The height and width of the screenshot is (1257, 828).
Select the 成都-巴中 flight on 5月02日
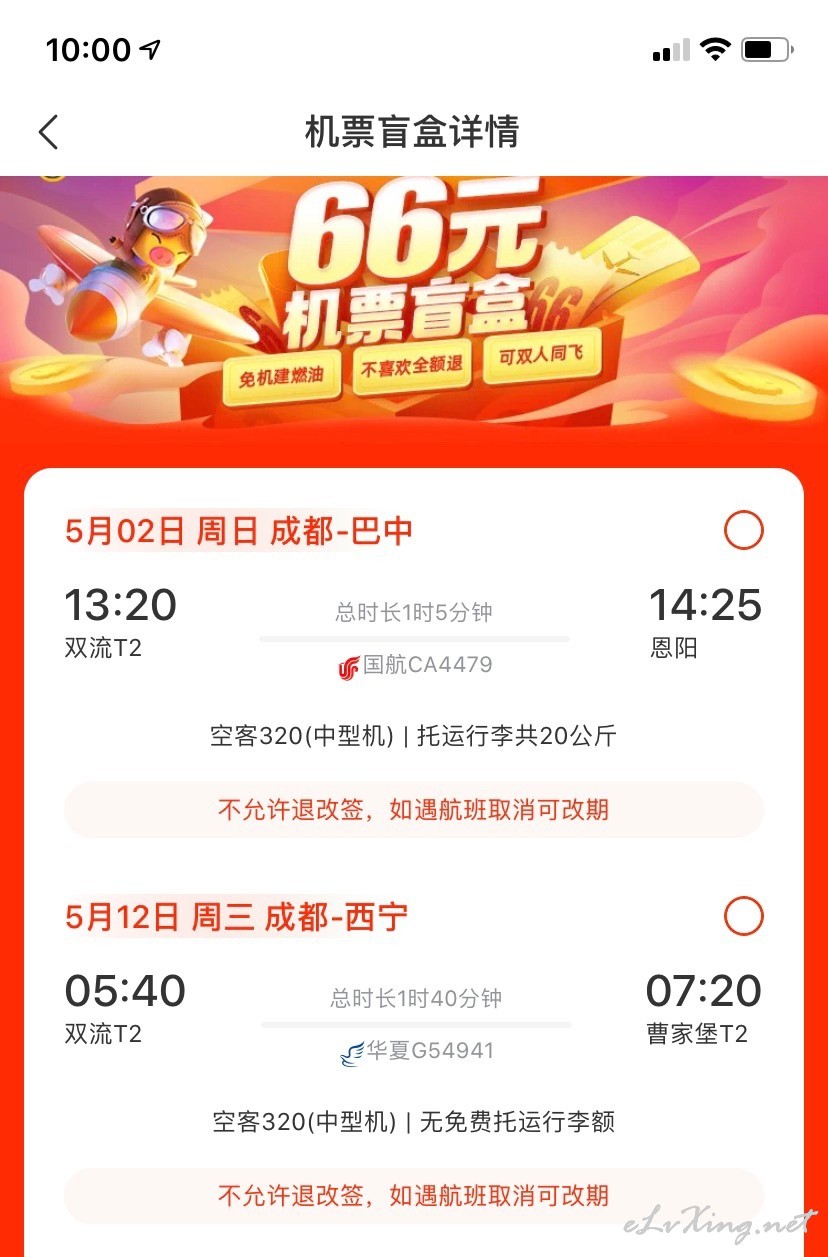(x=743, y=530)
